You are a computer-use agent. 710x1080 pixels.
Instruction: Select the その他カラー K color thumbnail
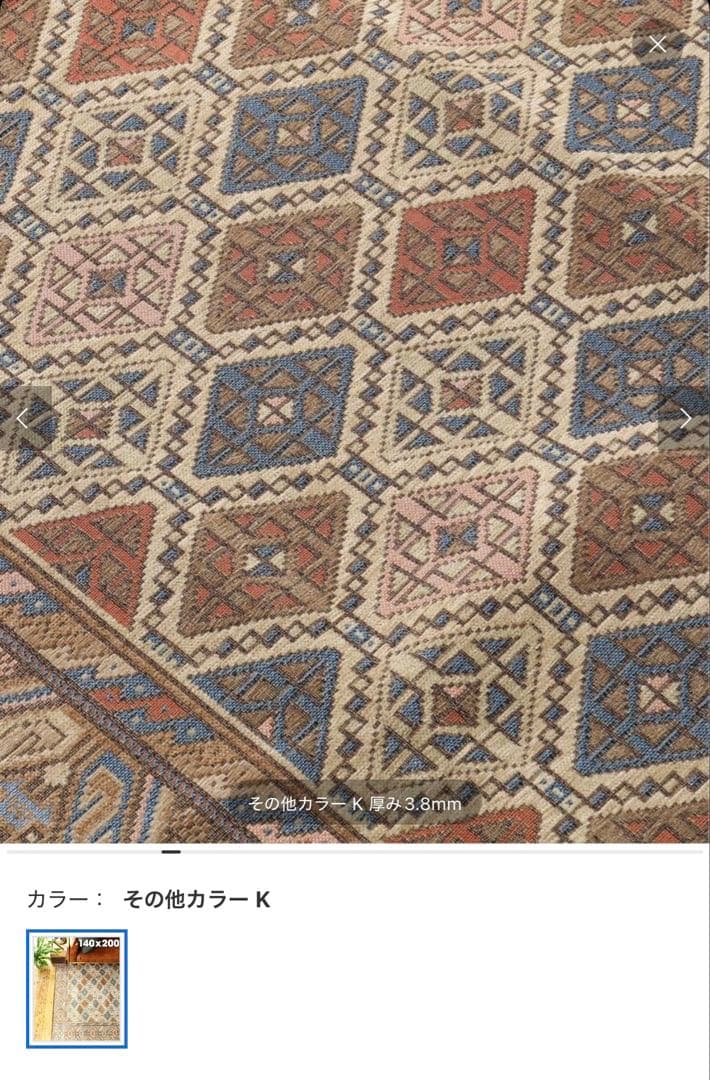pos(77,988)
